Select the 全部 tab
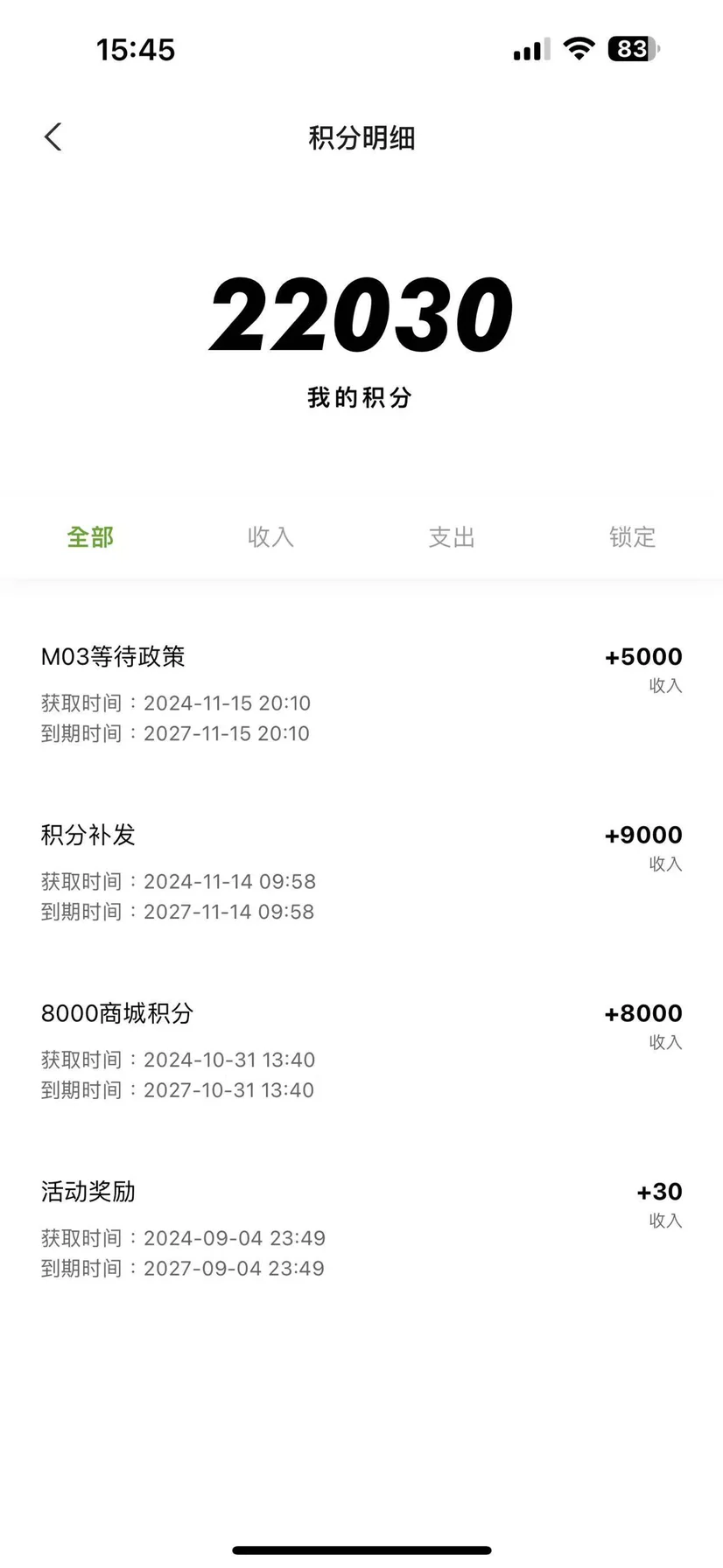Image resolution: width=723 pixels, height=1568 pixels. coord(90,536)
